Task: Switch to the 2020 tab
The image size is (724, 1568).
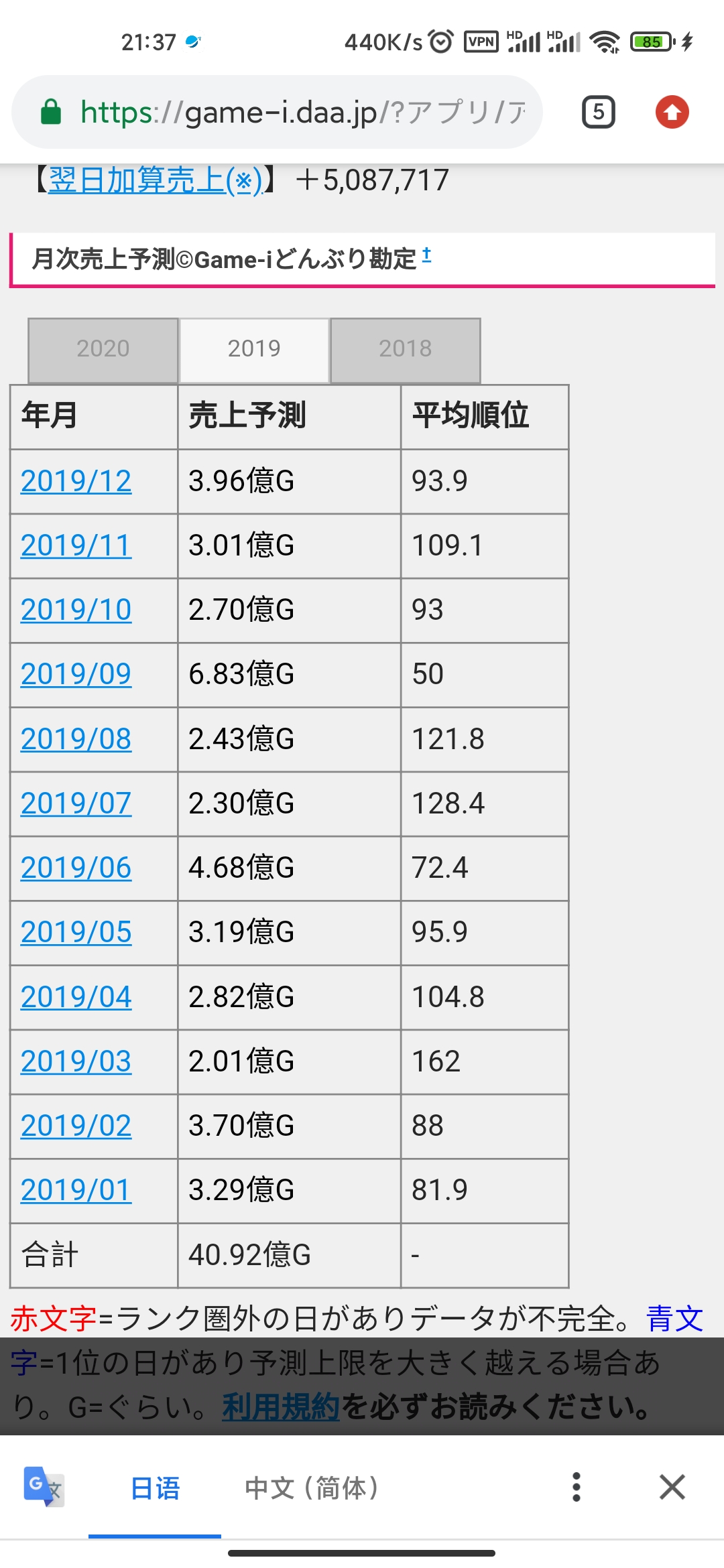Action: [x=103, y=350]
